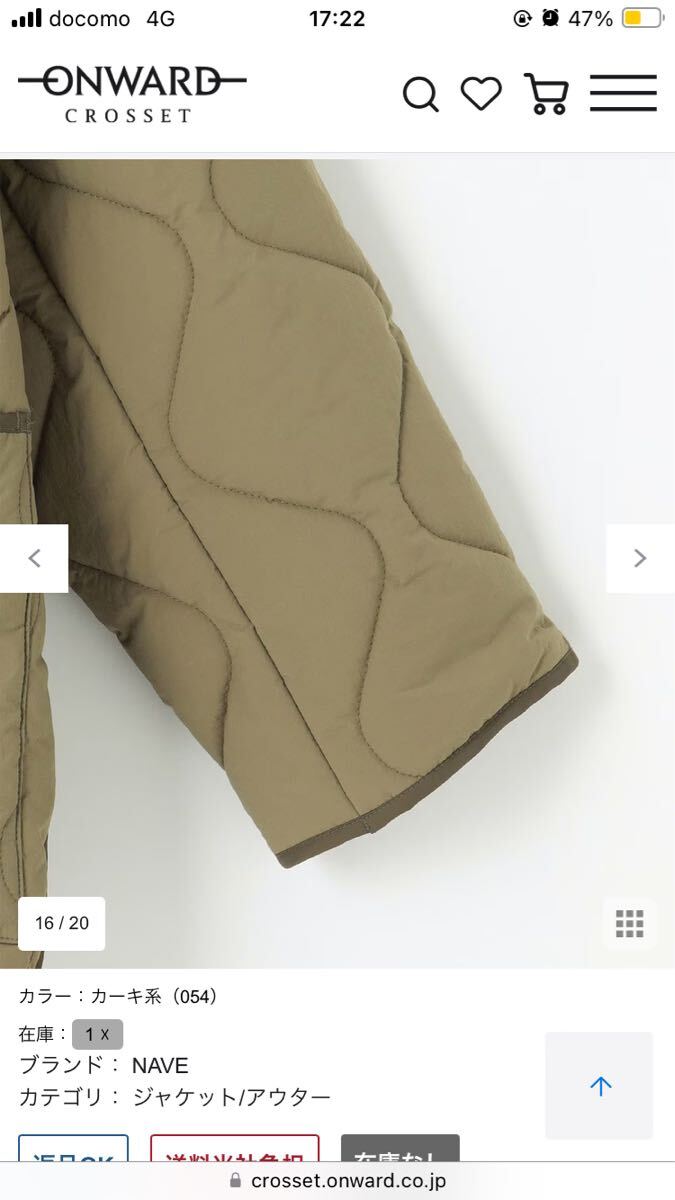Tap the scroll-to-top arrow button

click(600, 1086)
